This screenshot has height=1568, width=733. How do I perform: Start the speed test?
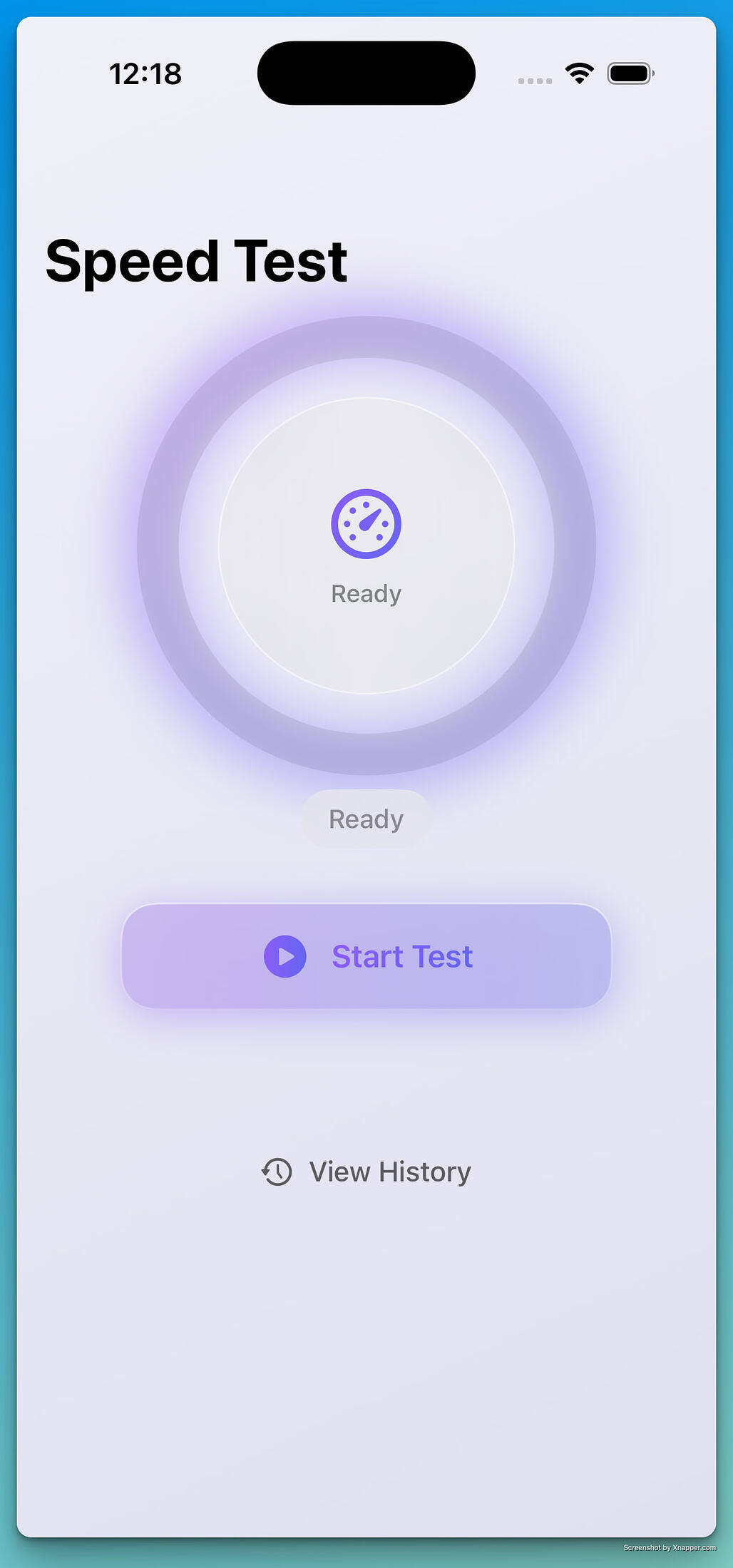366,956
